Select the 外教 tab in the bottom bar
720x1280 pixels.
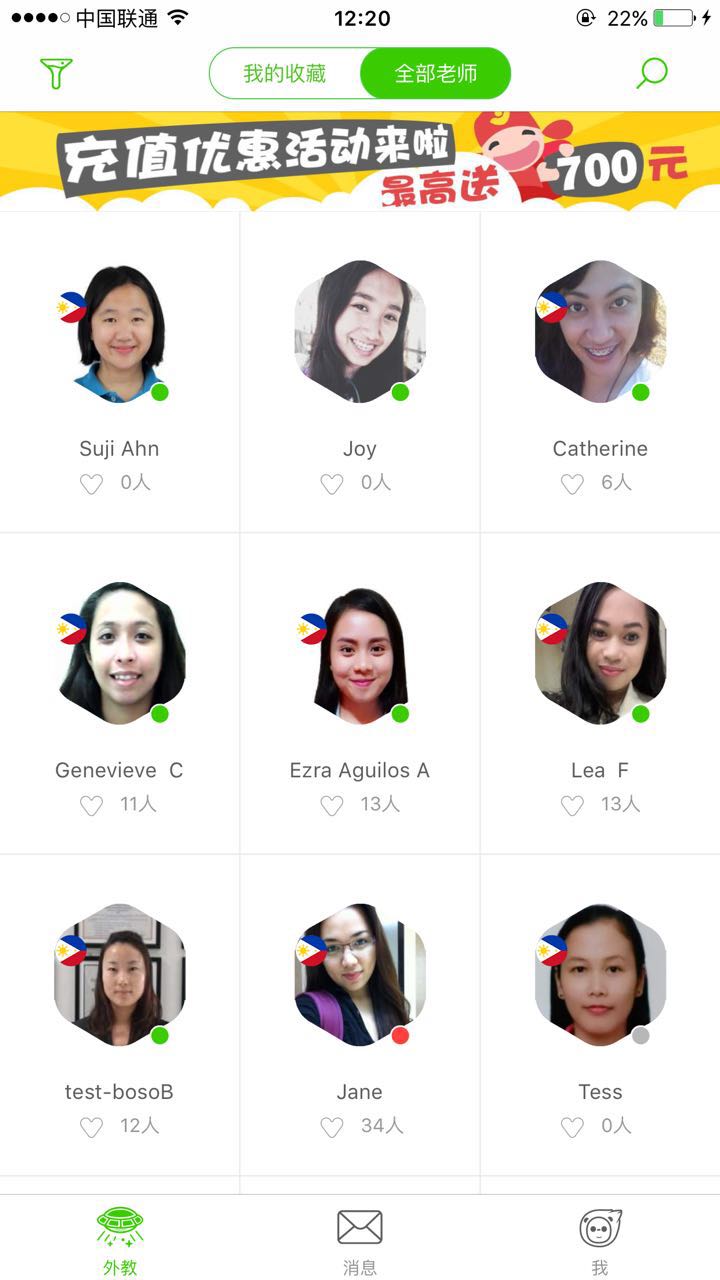click(x=120, y=1240)
